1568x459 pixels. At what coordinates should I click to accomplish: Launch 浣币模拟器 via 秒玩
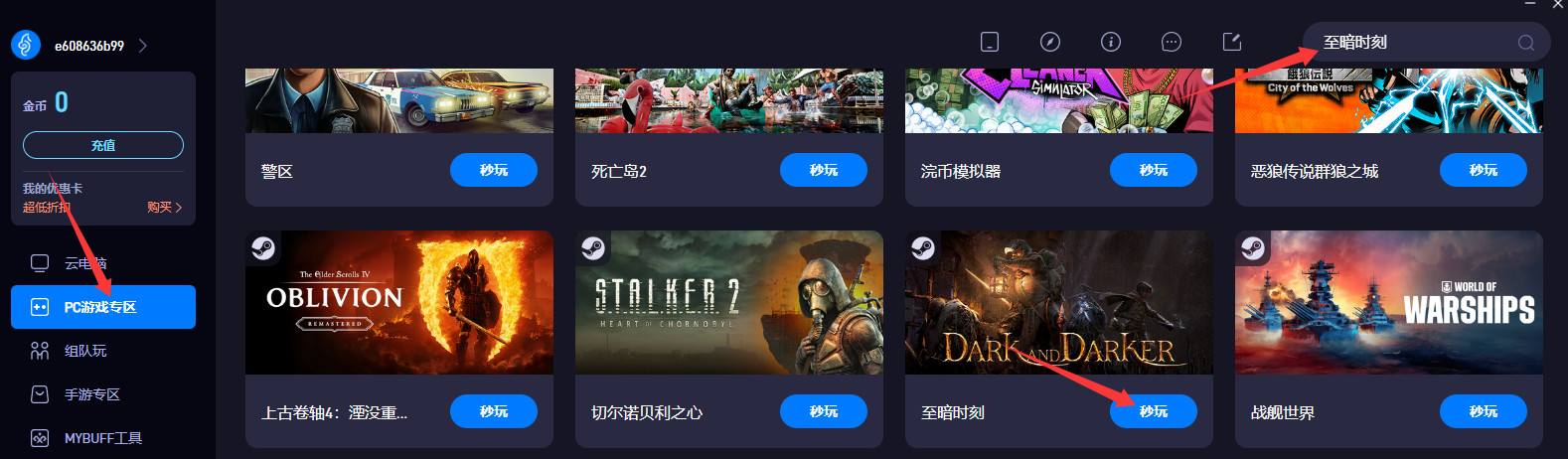1154,170
